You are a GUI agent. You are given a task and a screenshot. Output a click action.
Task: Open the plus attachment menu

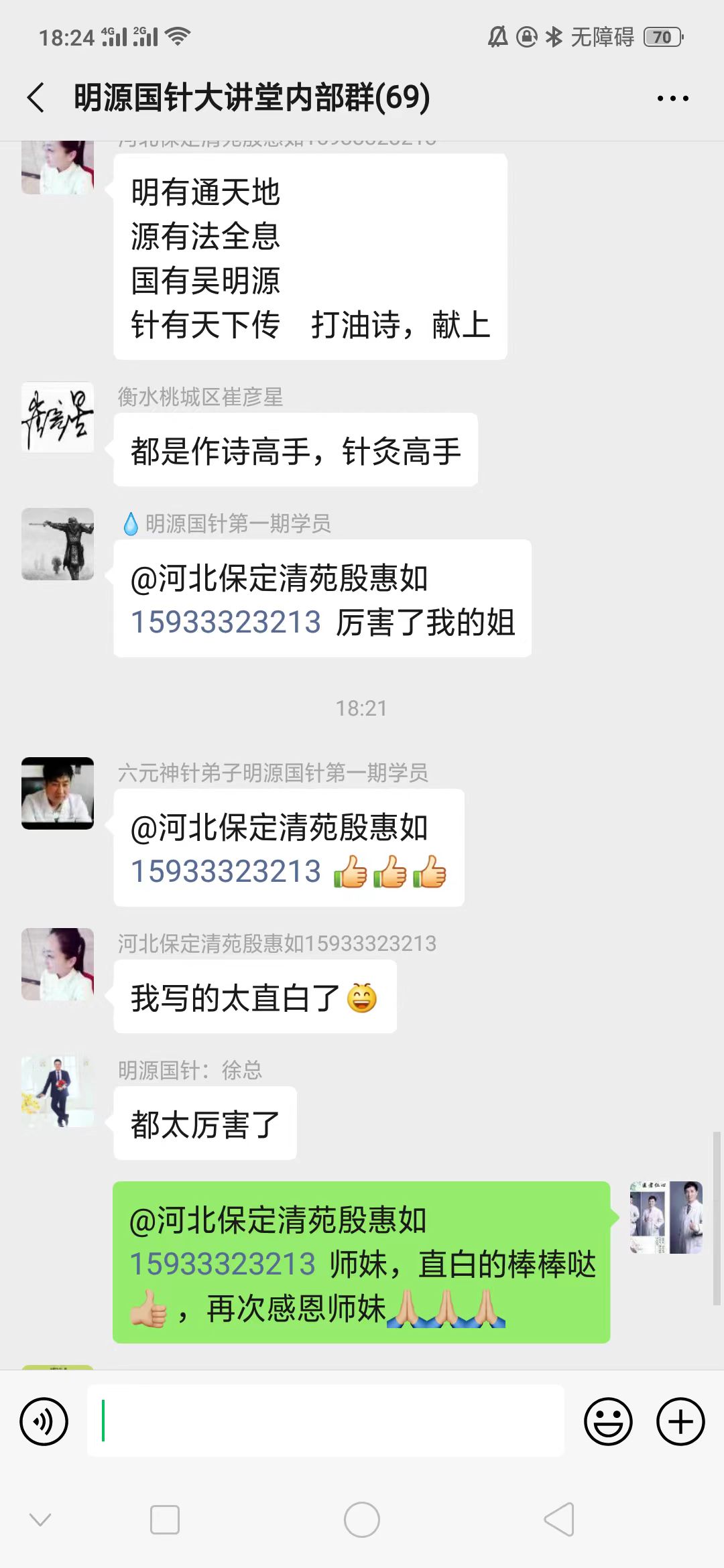click(x=680, y=1421)
